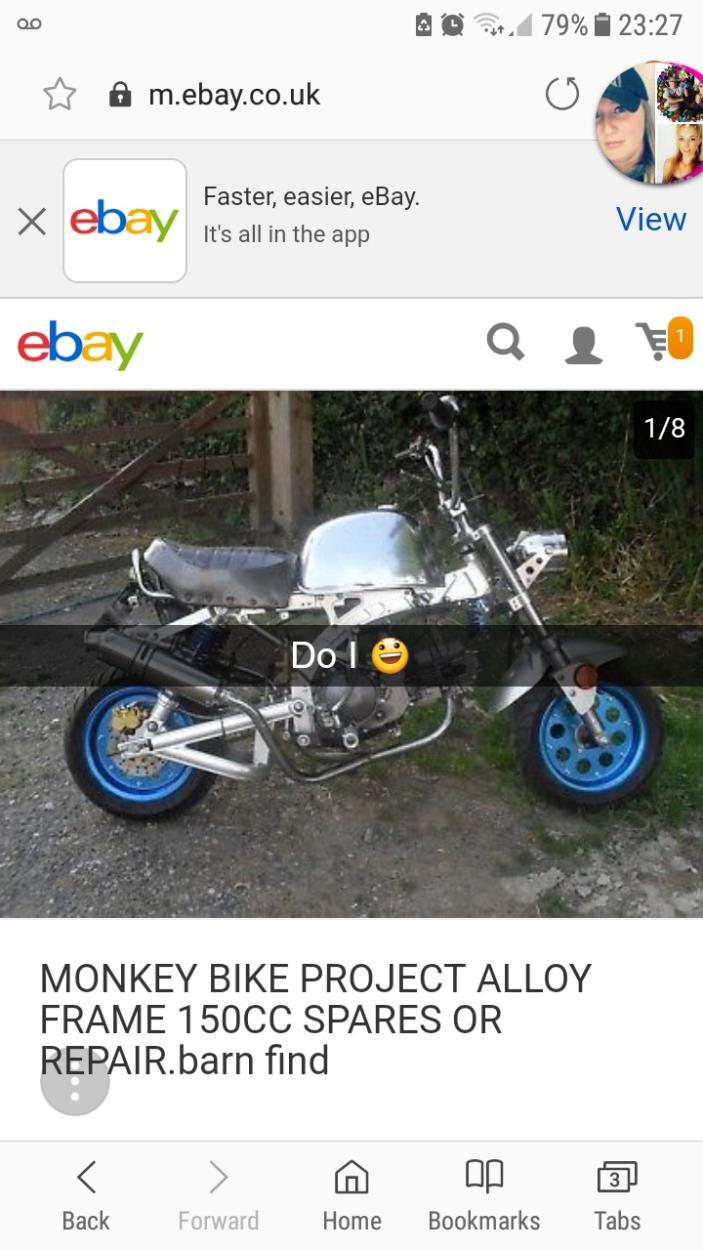Tap the floating grey quick menu button

(75, 1082)
